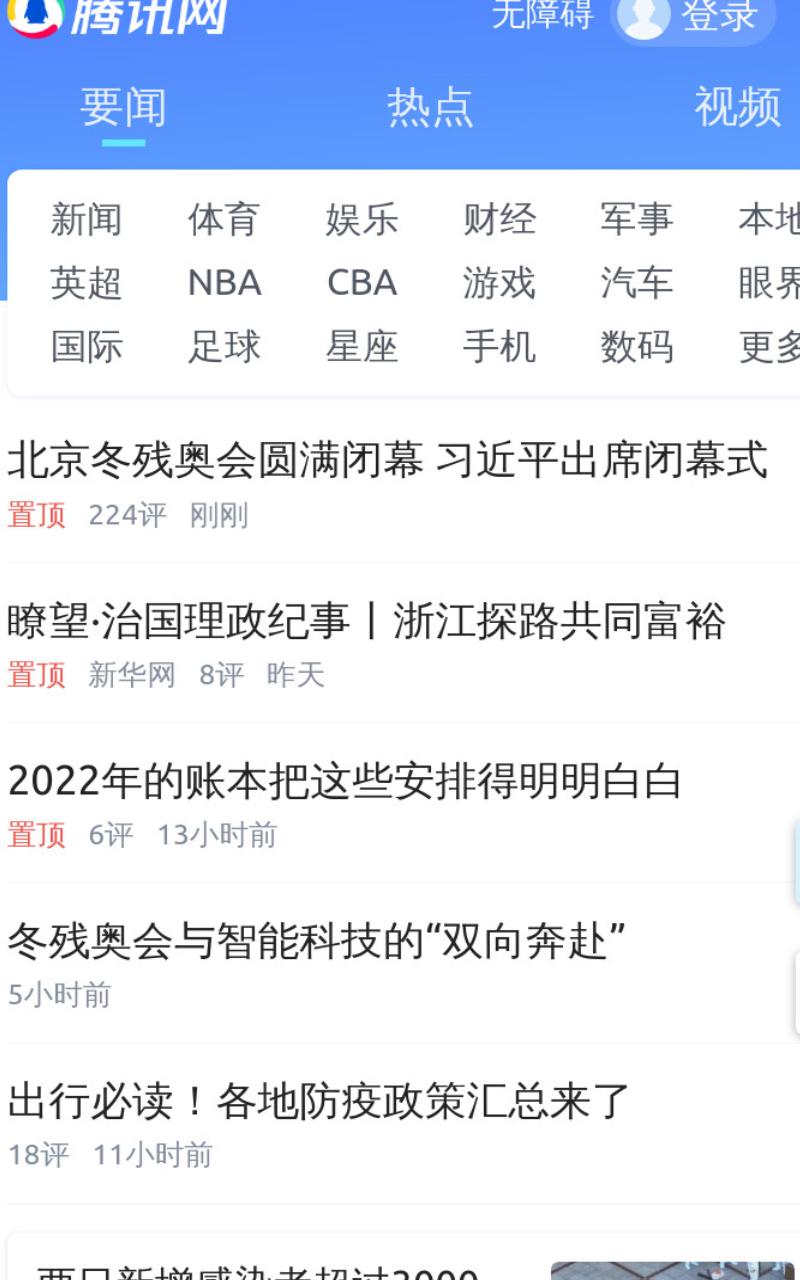Open the 星座 category
Screen dimensions: 800x1280
click(x=362, y=348)
